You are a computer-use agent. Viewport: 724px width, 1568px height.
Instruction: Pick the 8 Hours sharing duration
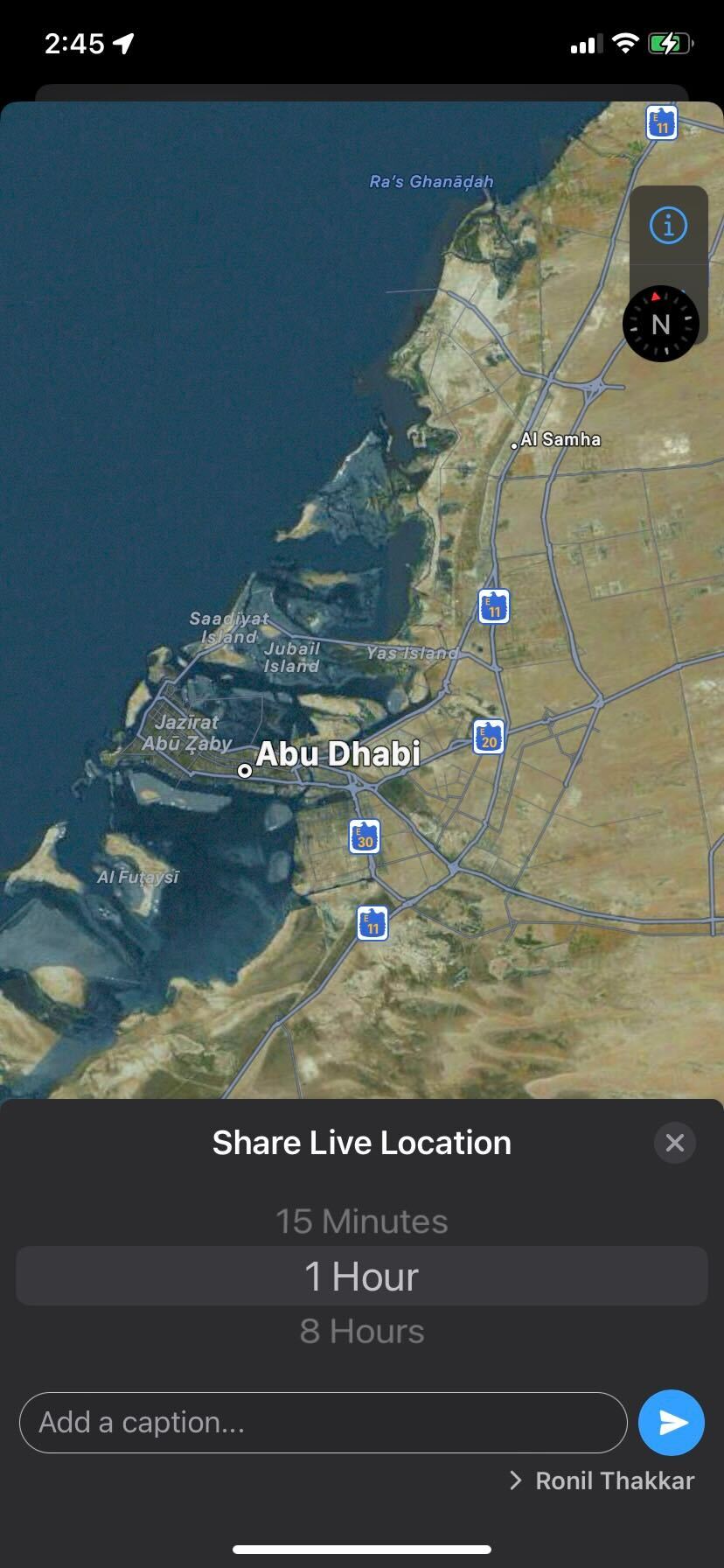(x=361, y=1331)
